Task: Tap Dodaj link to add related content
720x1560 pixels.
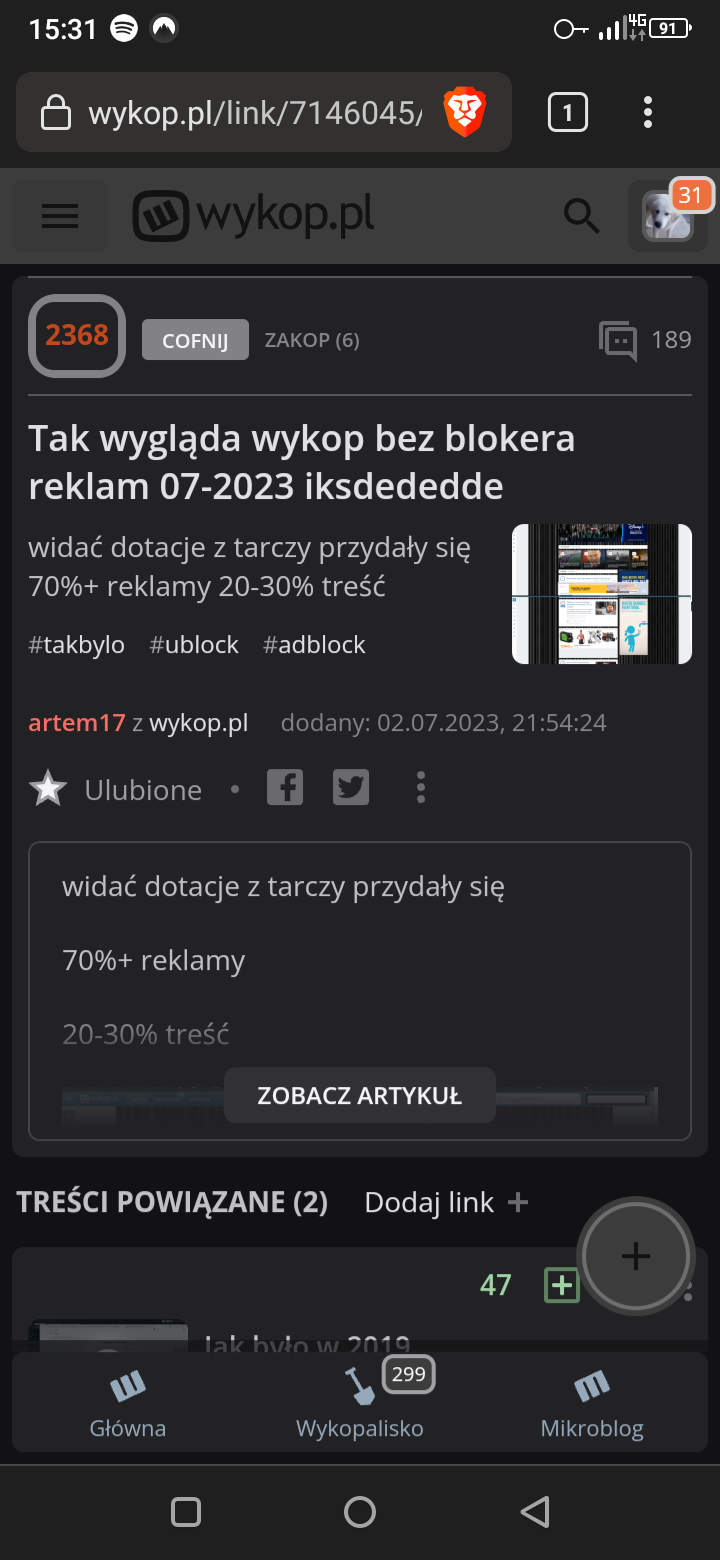Action: click(445, 1202)
